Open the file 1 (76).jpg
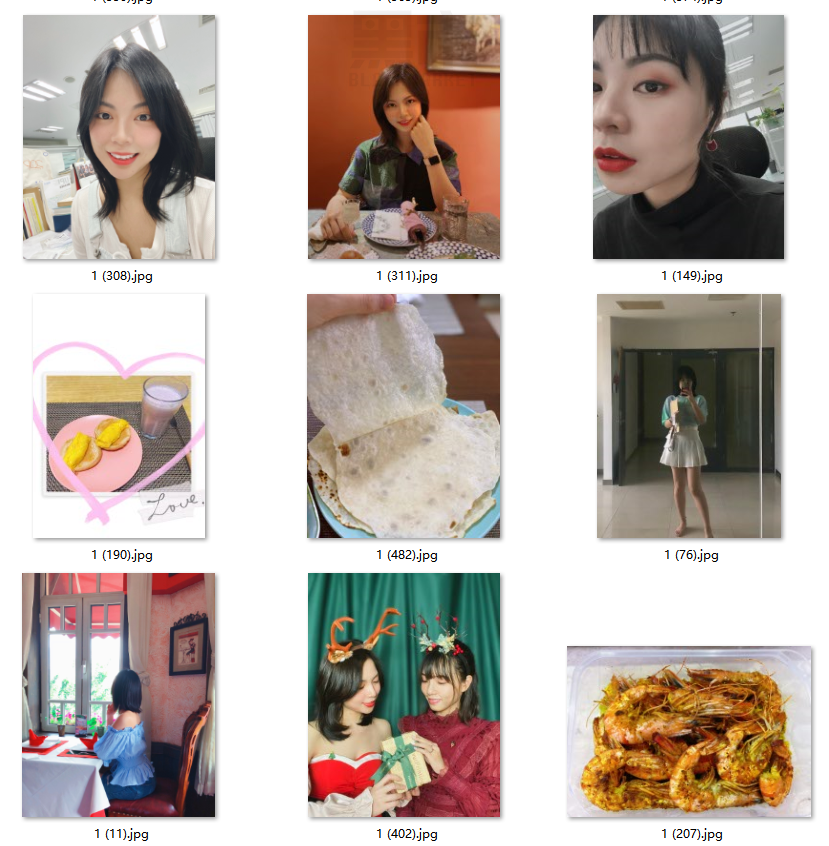The image size is (829, 846). [688, 415]
